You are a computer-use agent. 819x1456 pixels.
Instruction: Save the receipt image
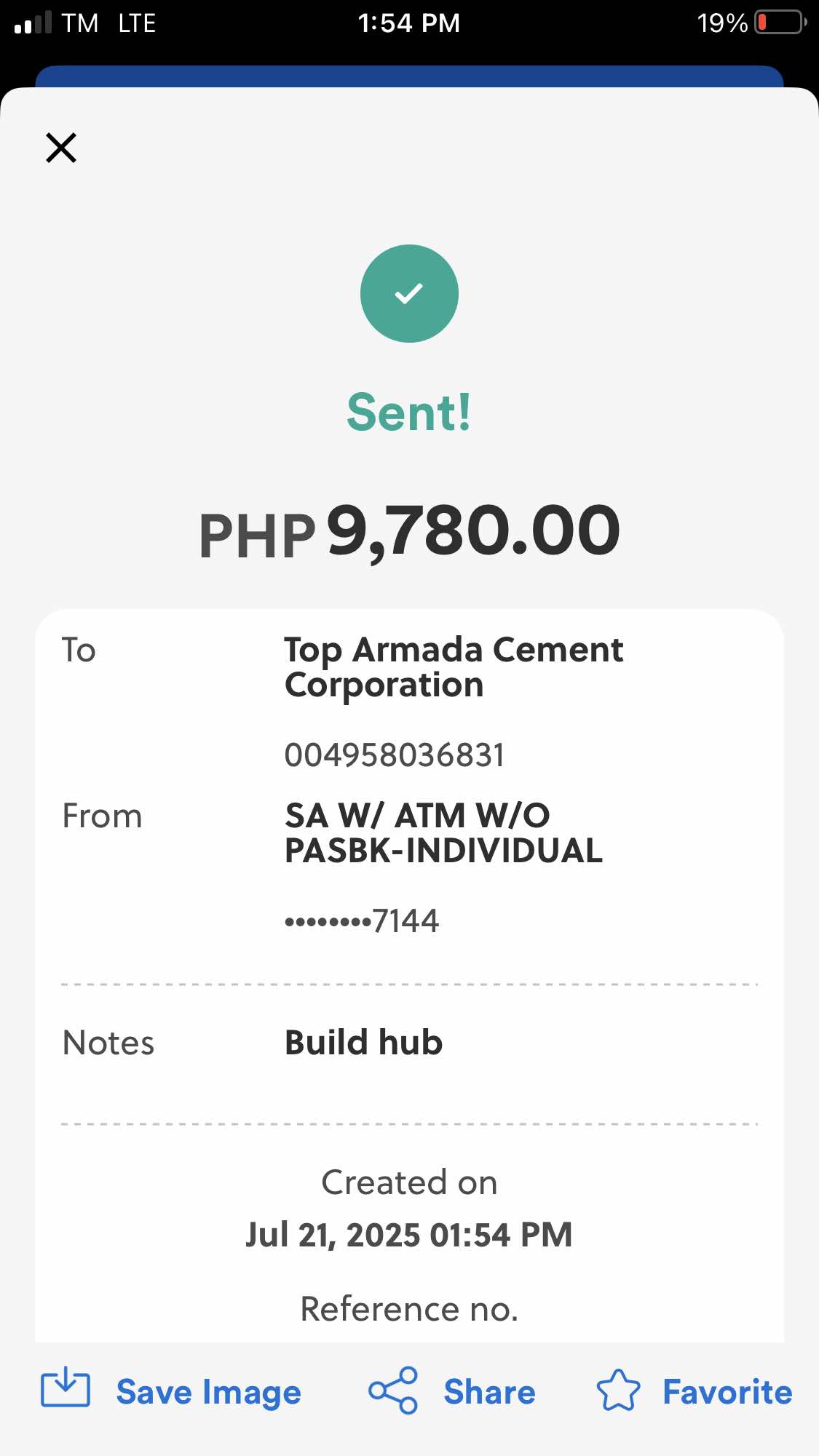click(171, 1391)
